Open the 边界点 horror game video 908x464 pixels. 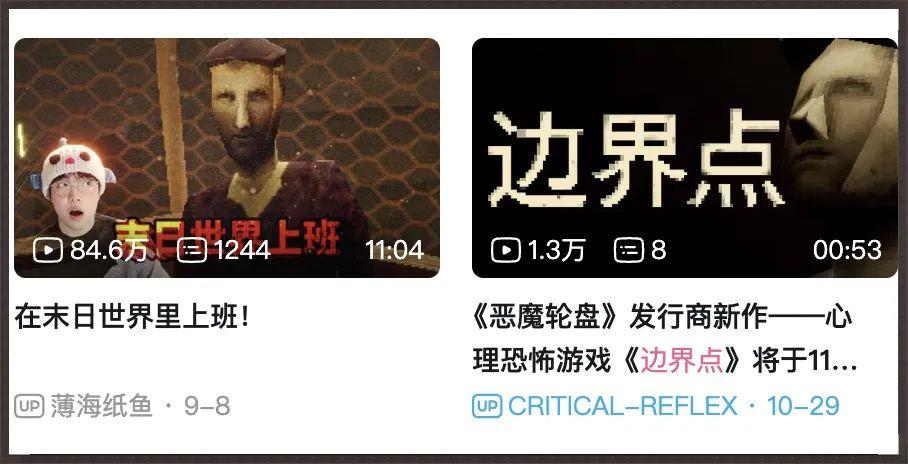(x=684, y=157)
